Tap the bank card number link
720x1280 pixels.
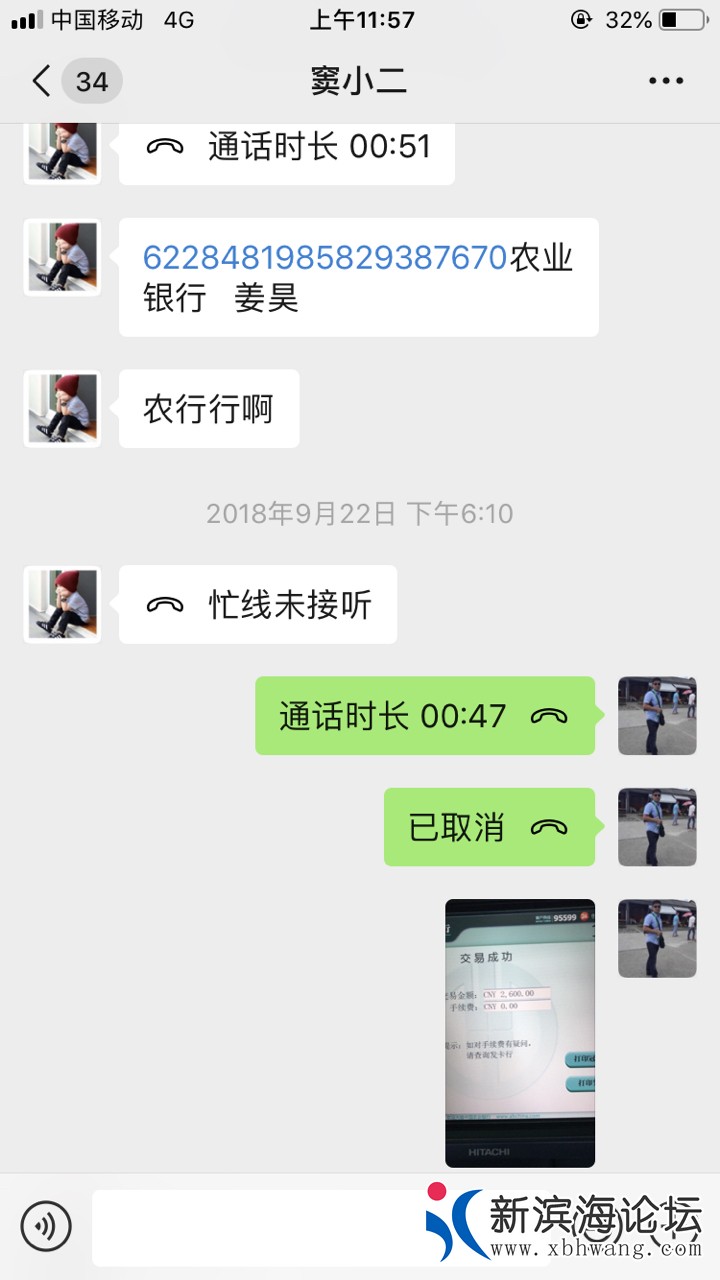(x=325, y=258)
